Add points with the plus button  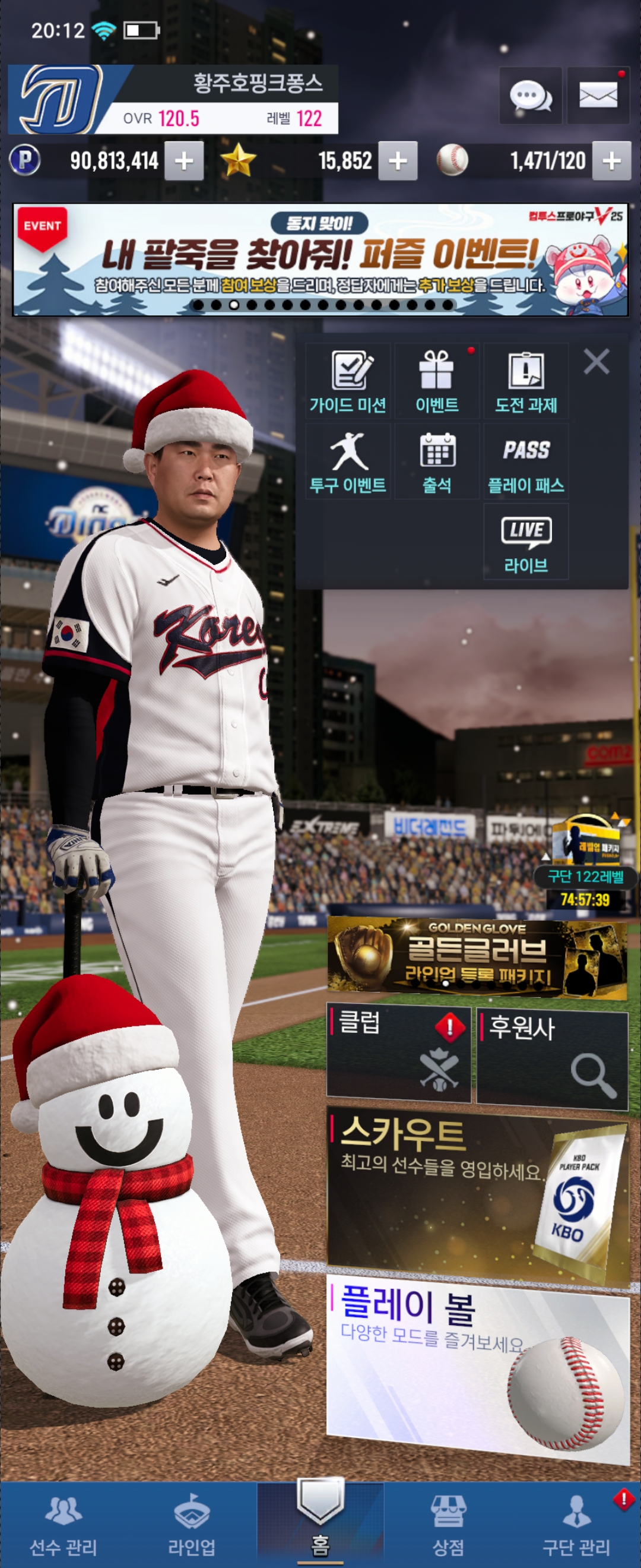click(x=183, y=162)
